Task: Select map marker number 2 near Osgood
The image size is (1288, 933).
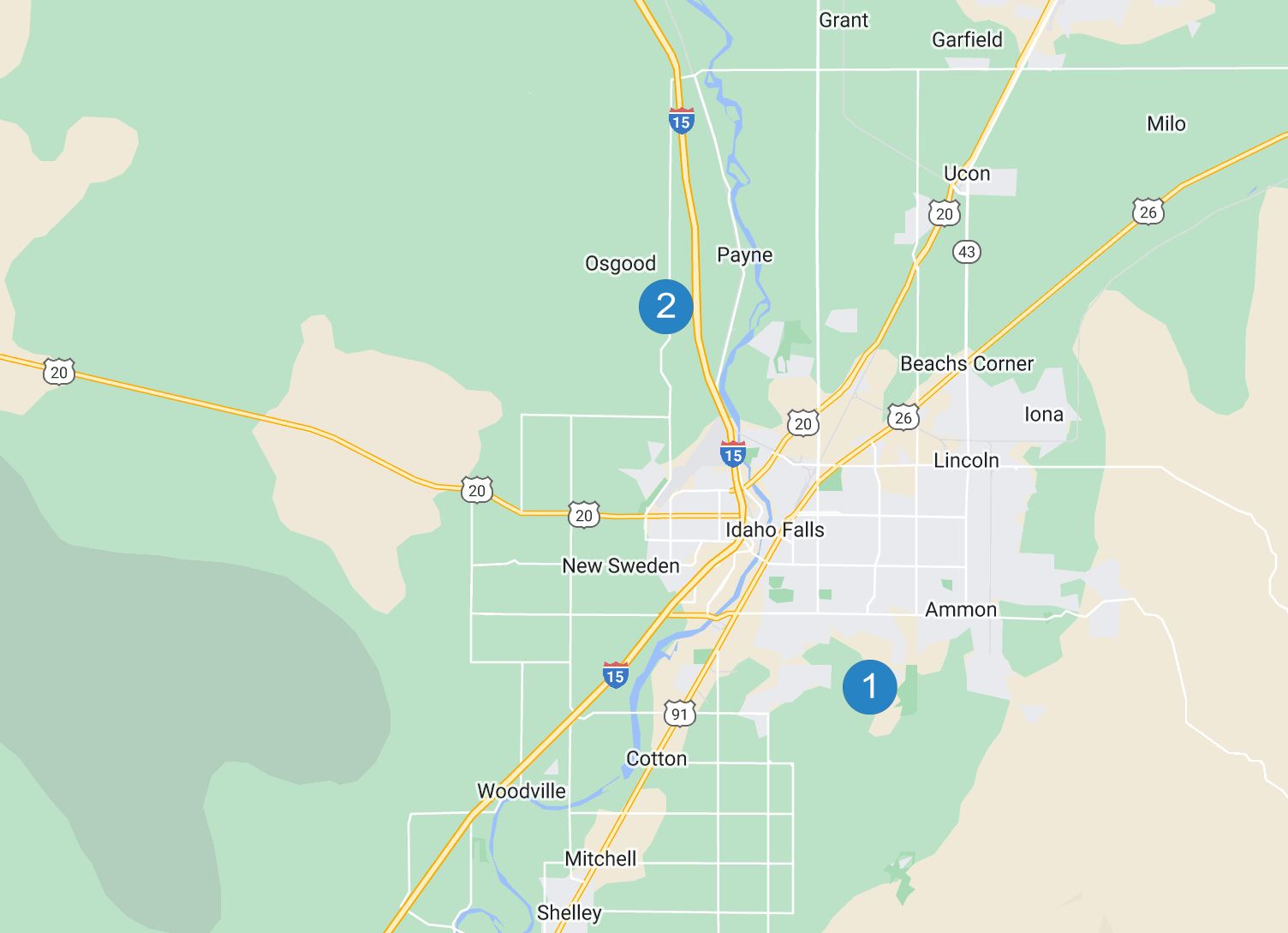Action: coord(665,306)
